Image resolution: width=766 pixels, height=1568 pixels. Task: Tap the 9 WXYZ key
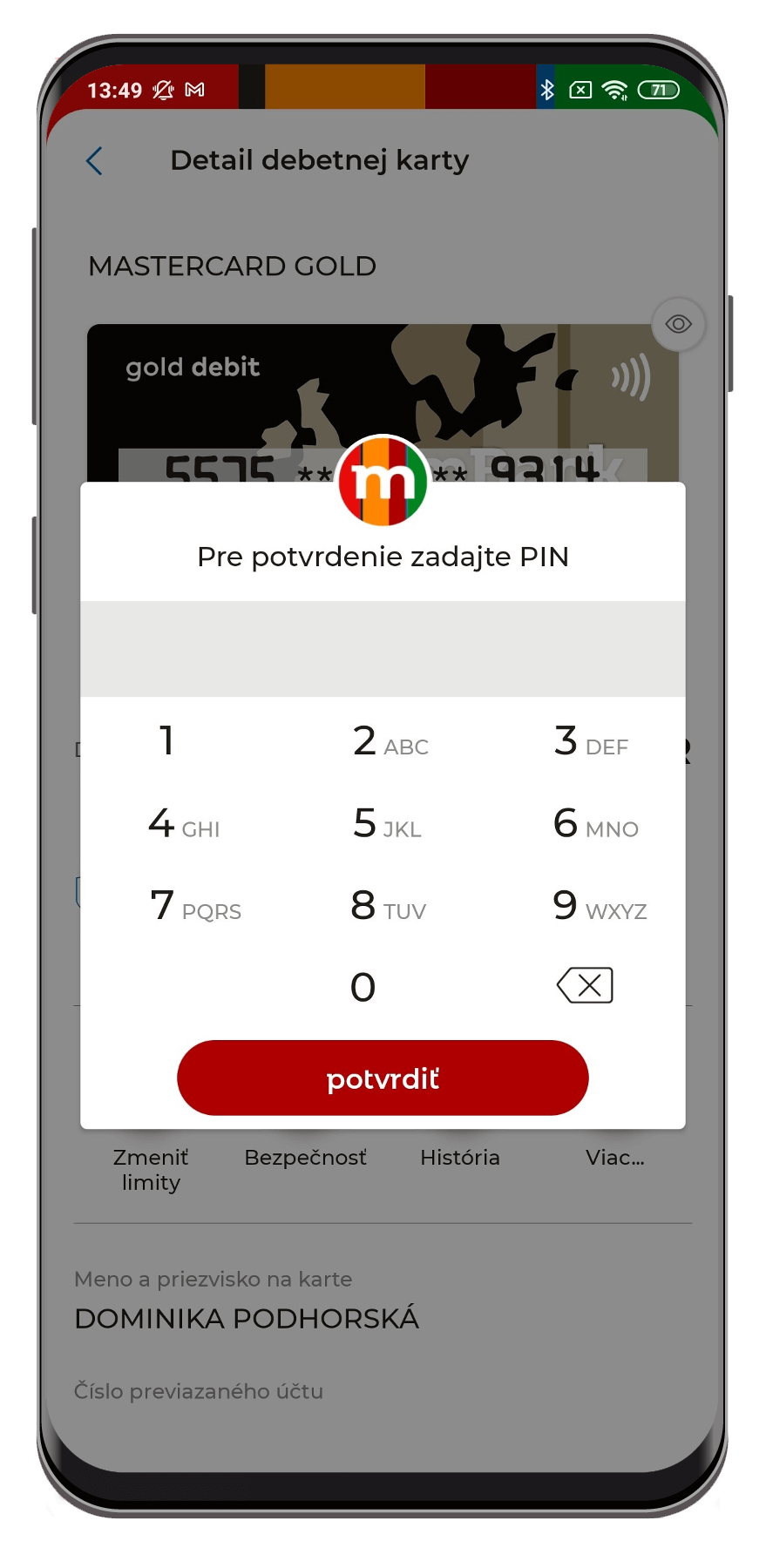(x=599, y=906)
